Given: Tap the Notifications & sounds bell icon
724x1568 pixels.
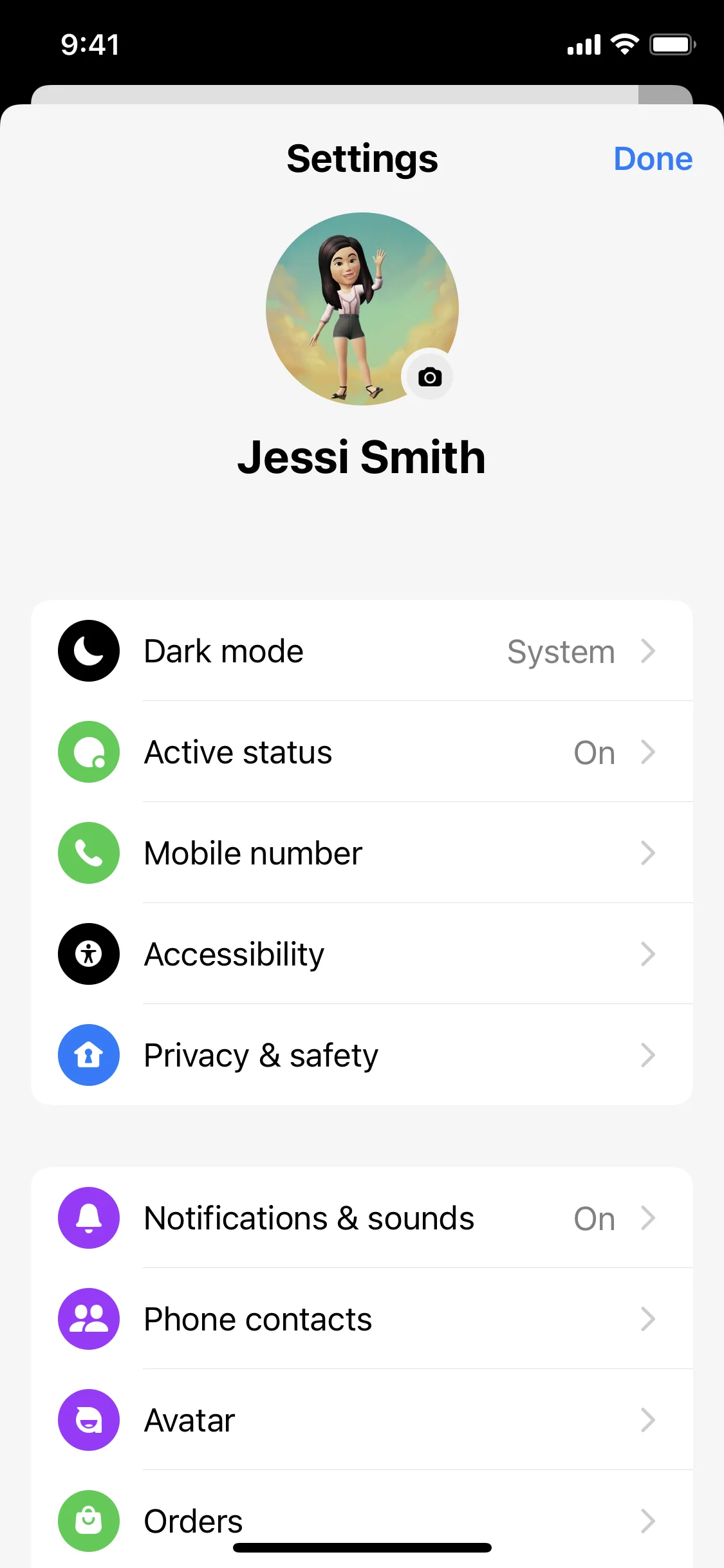Looking at the screenshot, I should click(88, 1218).
